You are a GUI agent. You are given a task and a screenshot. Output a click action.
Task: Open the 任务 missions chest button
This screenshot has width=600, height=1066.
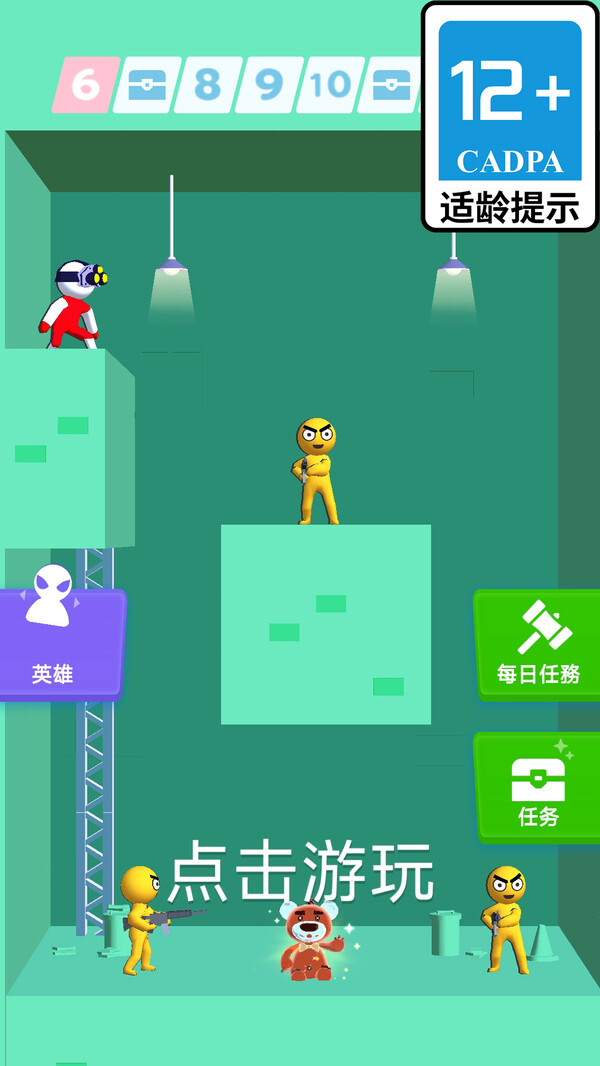(x=538, y=787)
